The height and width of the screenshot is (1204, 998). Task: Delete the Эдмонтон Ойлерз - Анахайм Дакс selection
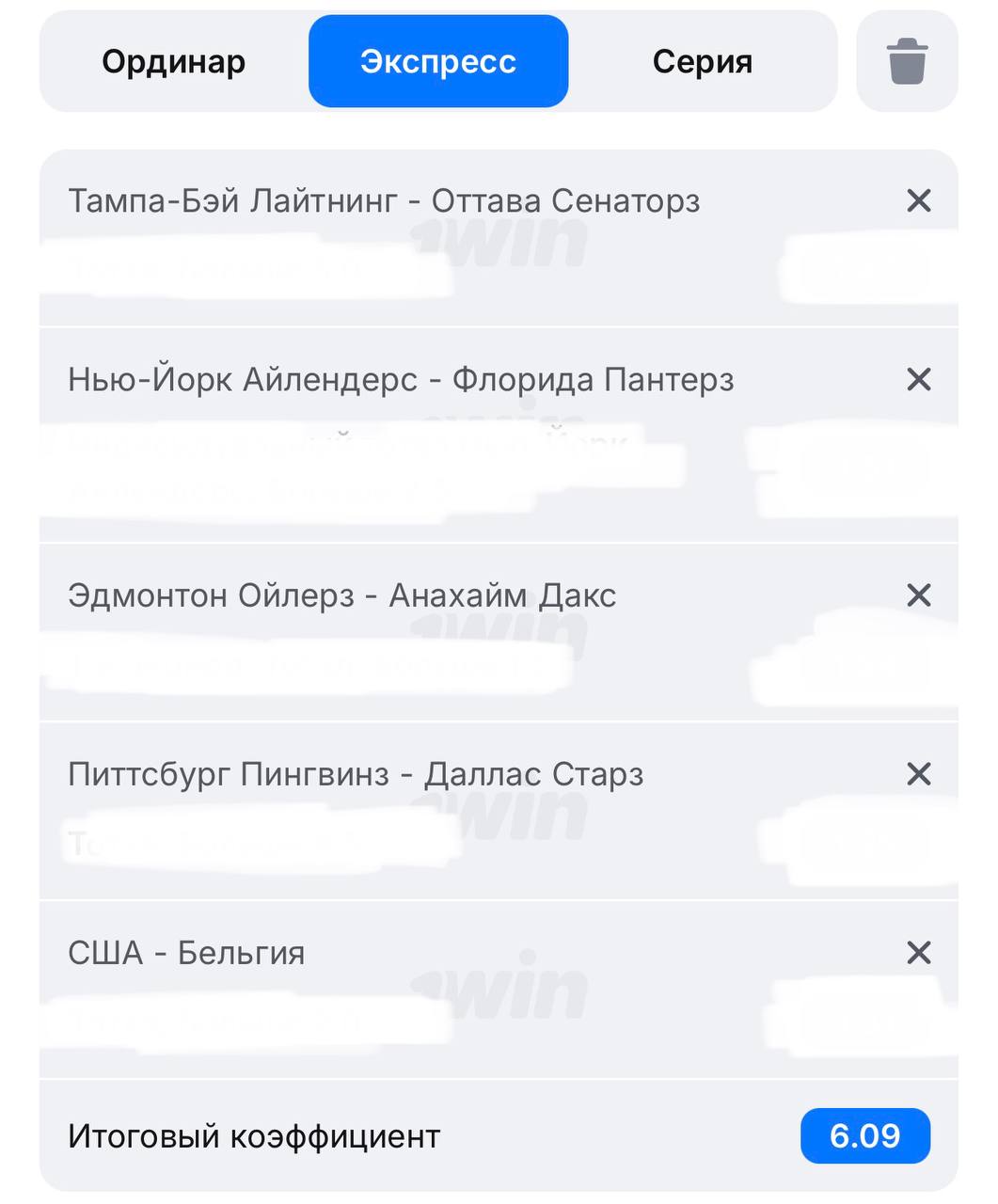pyautogui.click(x=918, y=595)
